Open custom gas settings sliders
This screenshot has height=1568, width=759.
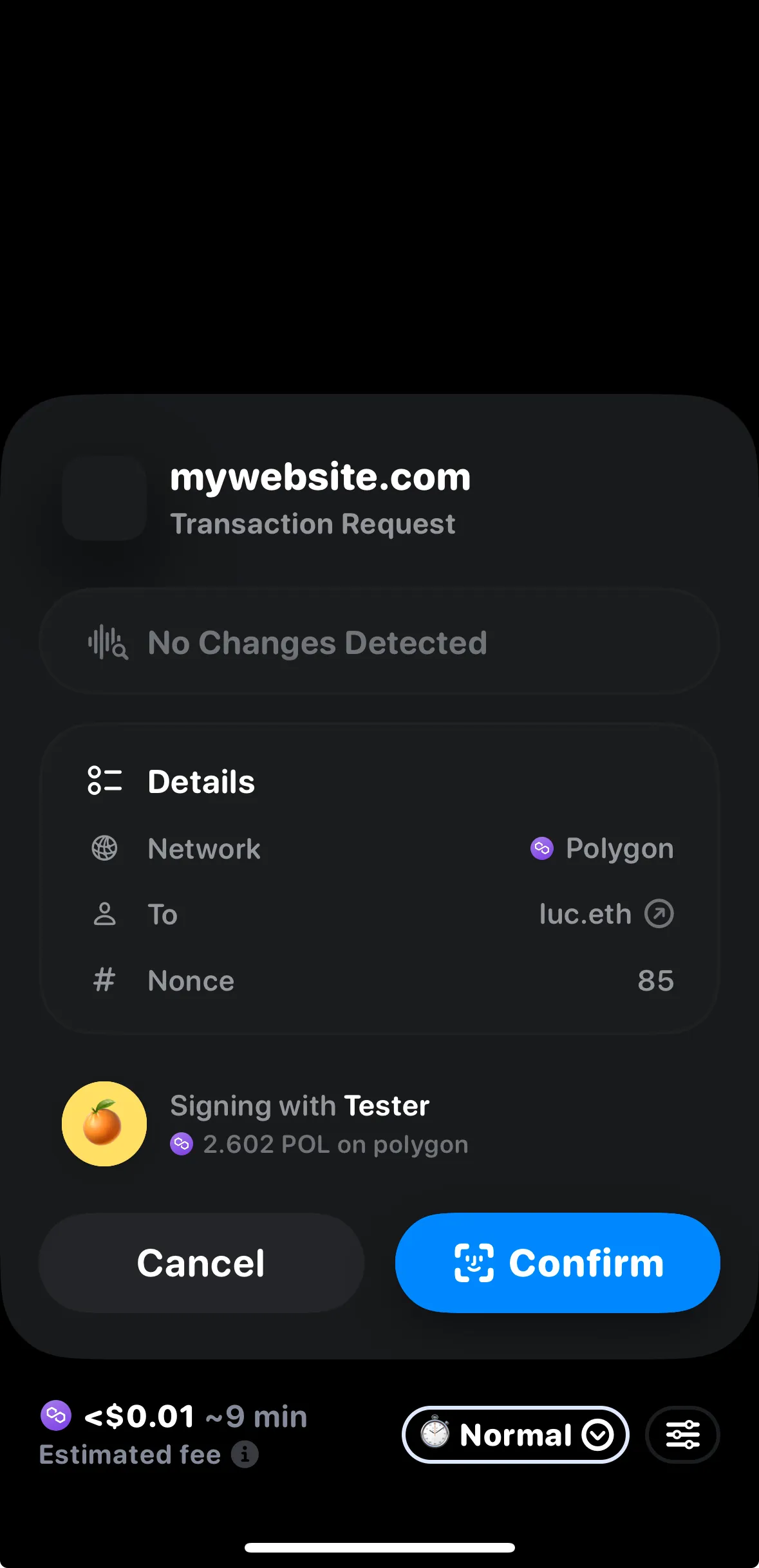pos(682,1435)
